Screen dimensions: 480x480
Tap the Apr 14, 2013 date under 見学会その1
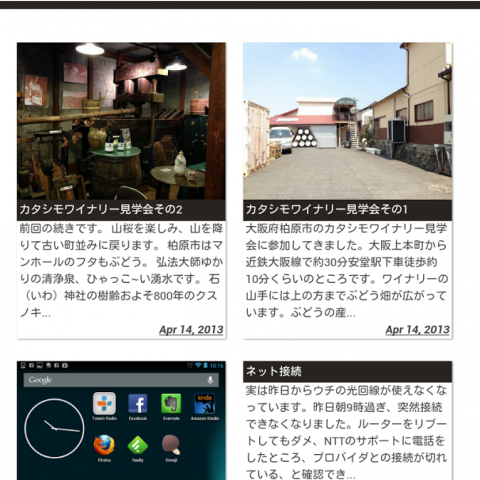[417, 330]
